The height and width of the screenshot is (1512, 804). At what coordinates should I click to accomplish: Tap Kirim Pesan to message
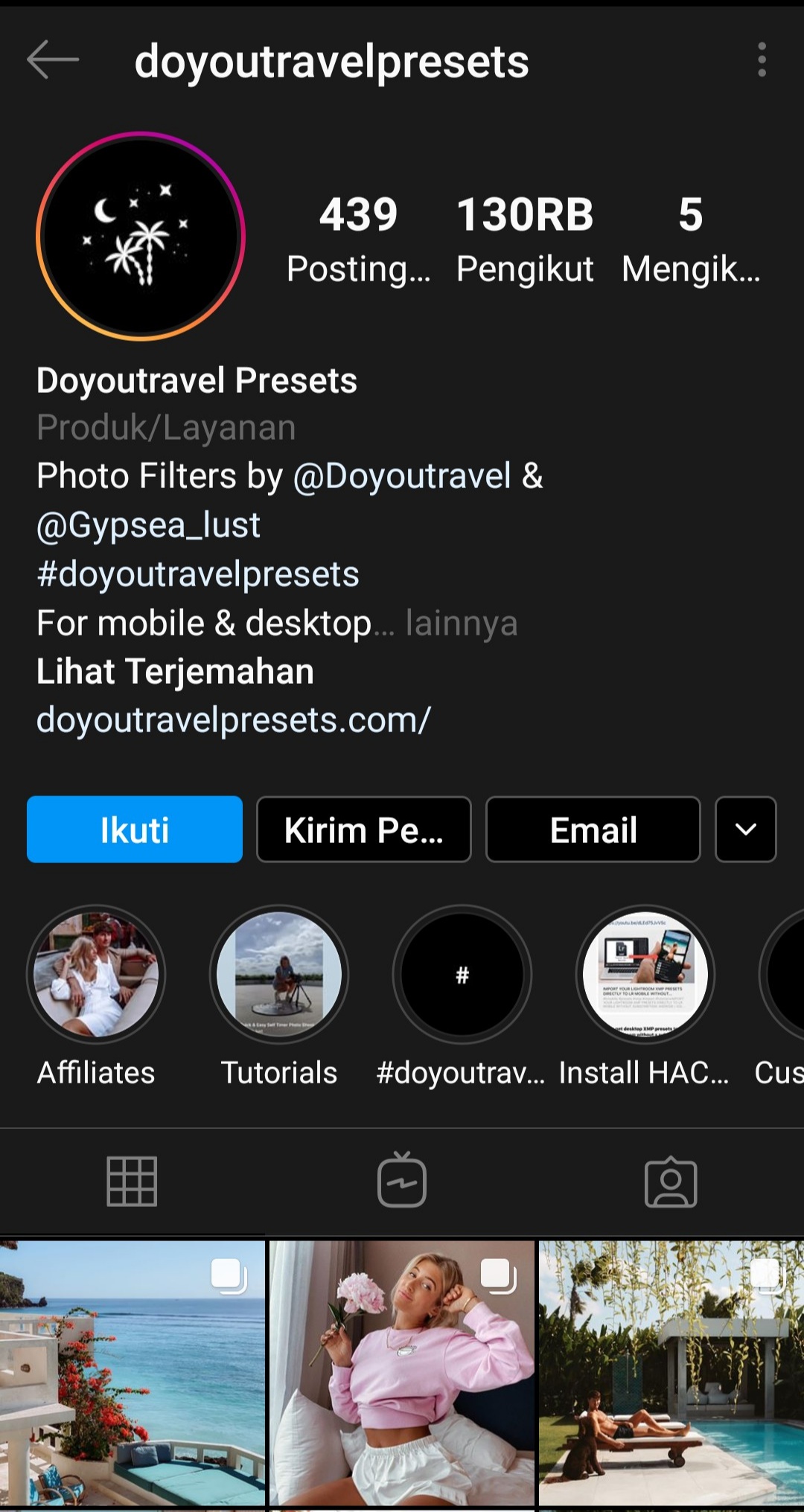pos(364,830)
